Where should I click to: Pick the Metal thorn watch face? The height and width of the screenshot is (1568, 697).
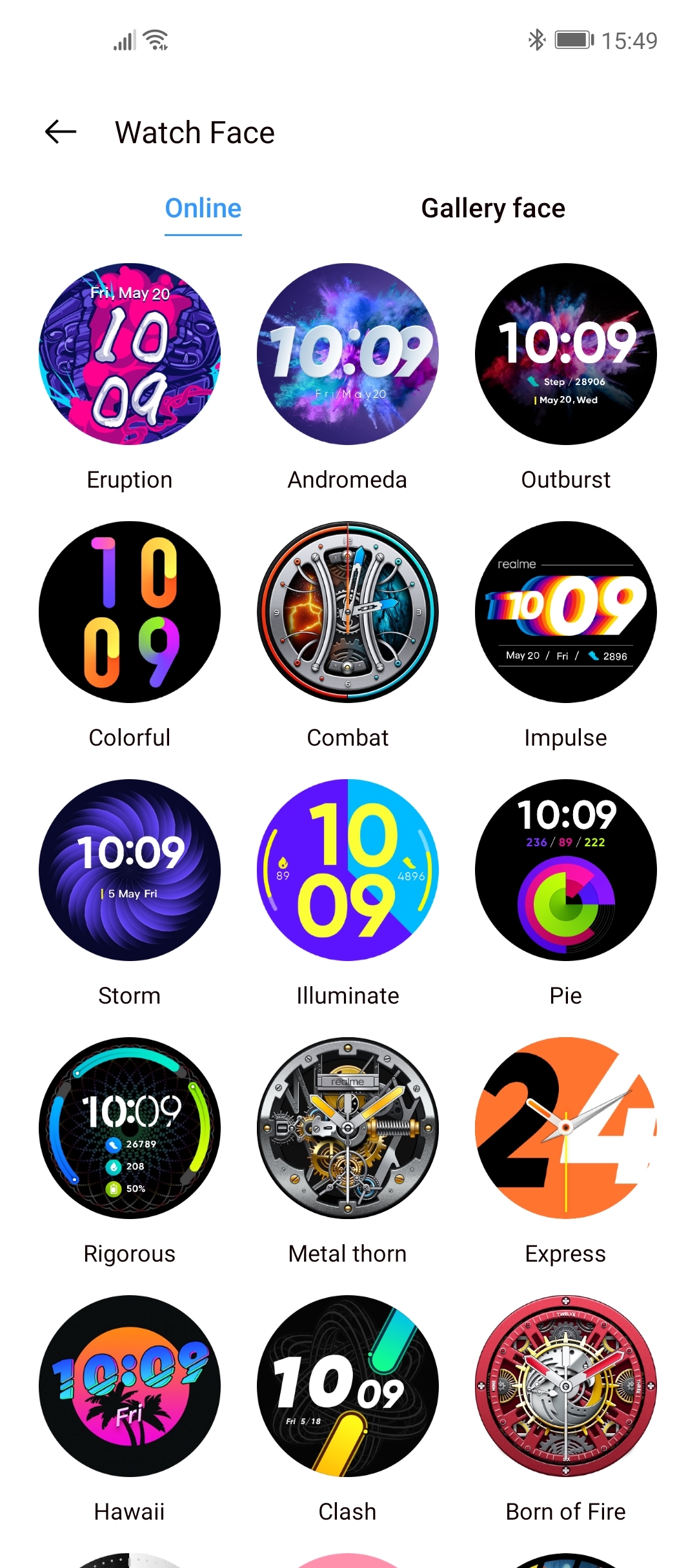(348, 1128)
